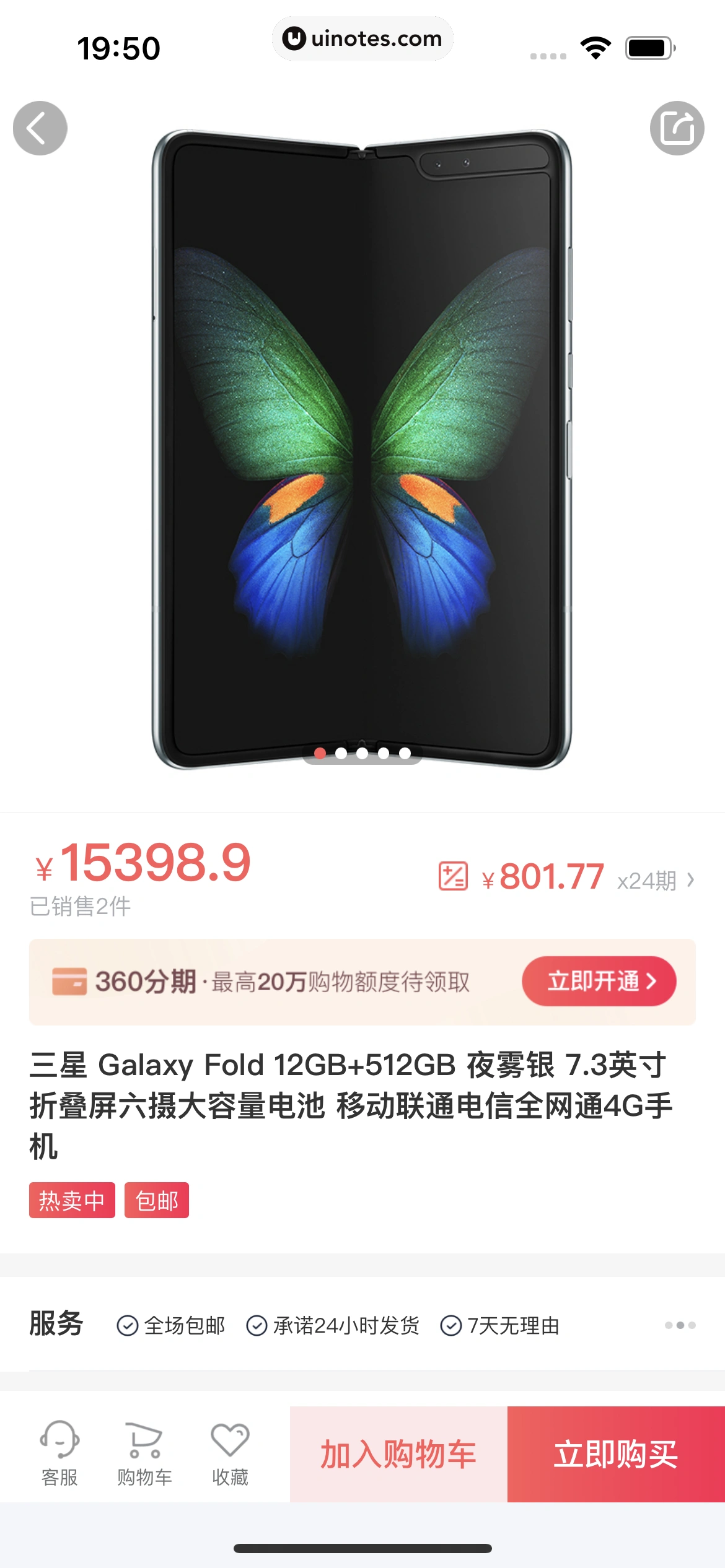Image resolution: width=725 pixels, height=1568 pixels.
Task: Tap the uinotes.com pill at top
Action: point(362,38)
